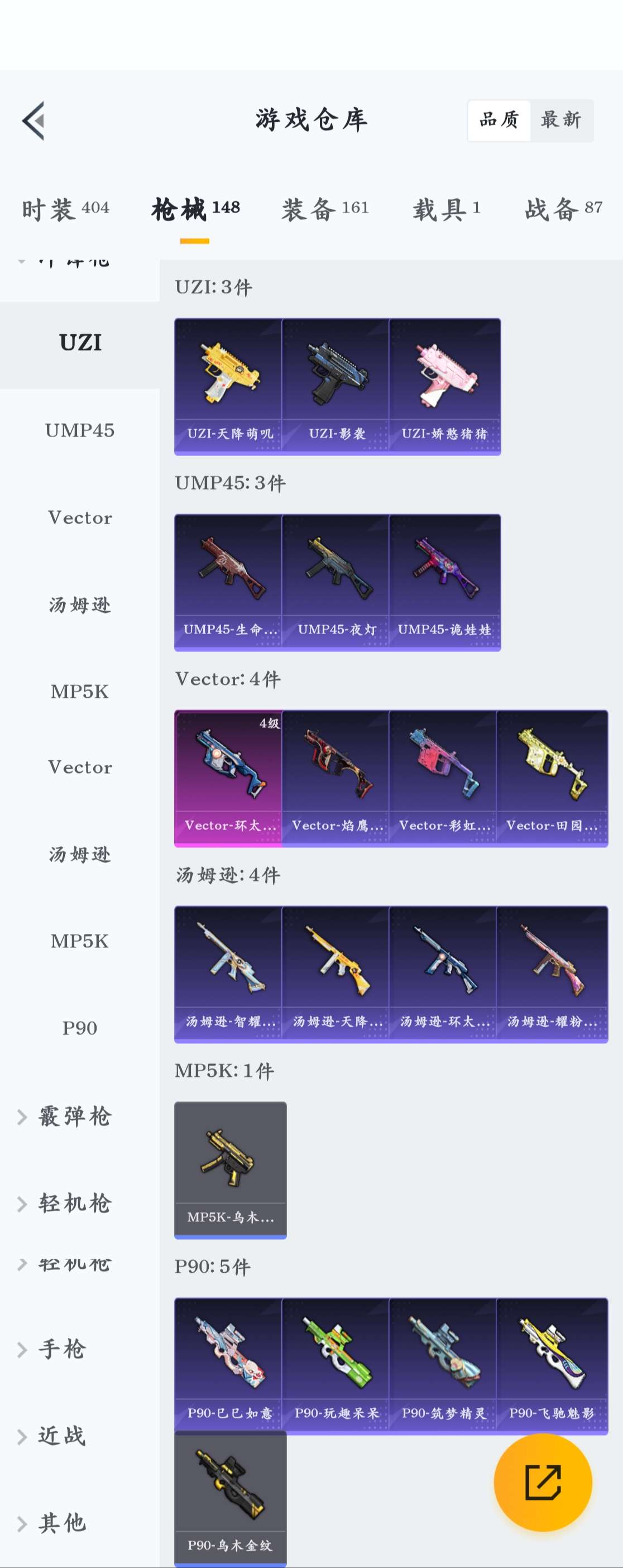Switch to the 战备 tab
The image size is (623, 1568).
click(x=563, y=209)
